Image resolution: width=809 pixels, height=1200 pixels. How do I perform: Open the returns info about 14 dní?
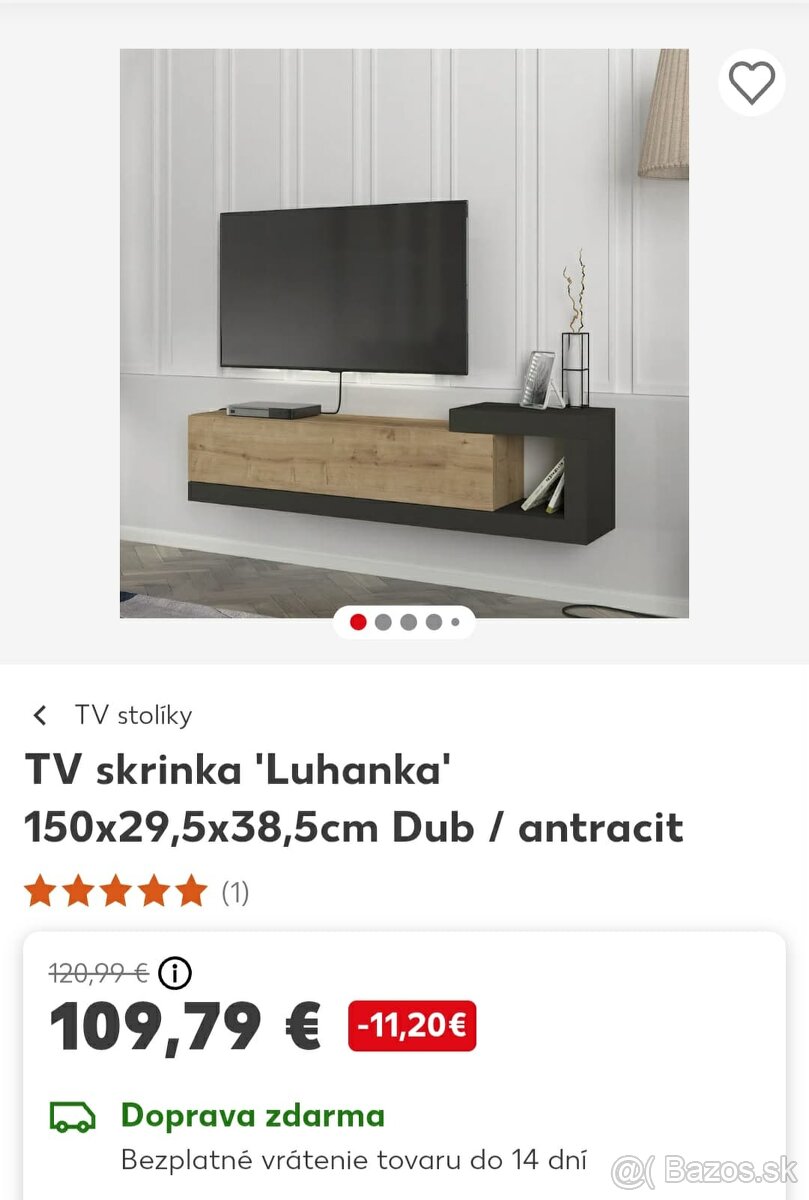(353, 1160)
